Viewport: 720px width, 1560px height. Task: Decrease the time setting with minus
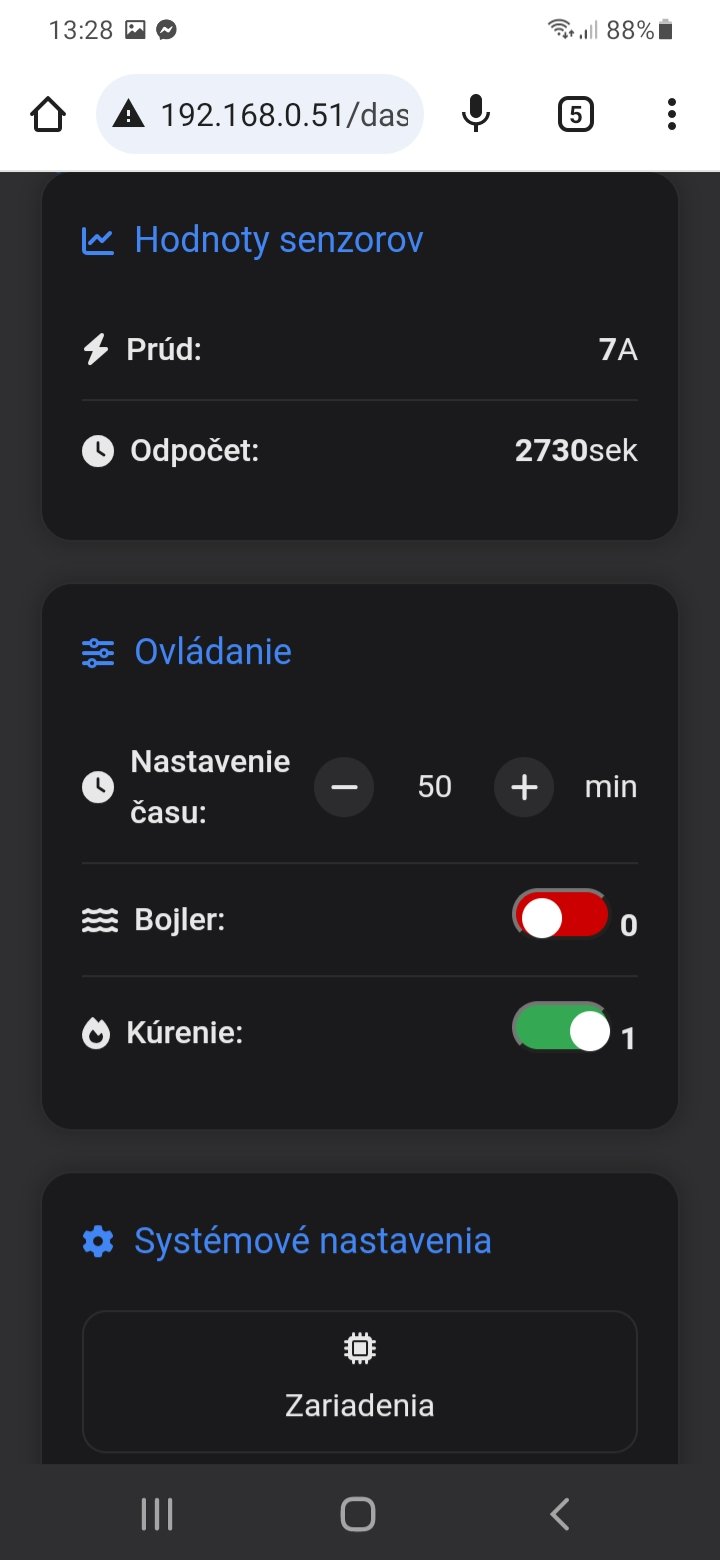[344, 788]
